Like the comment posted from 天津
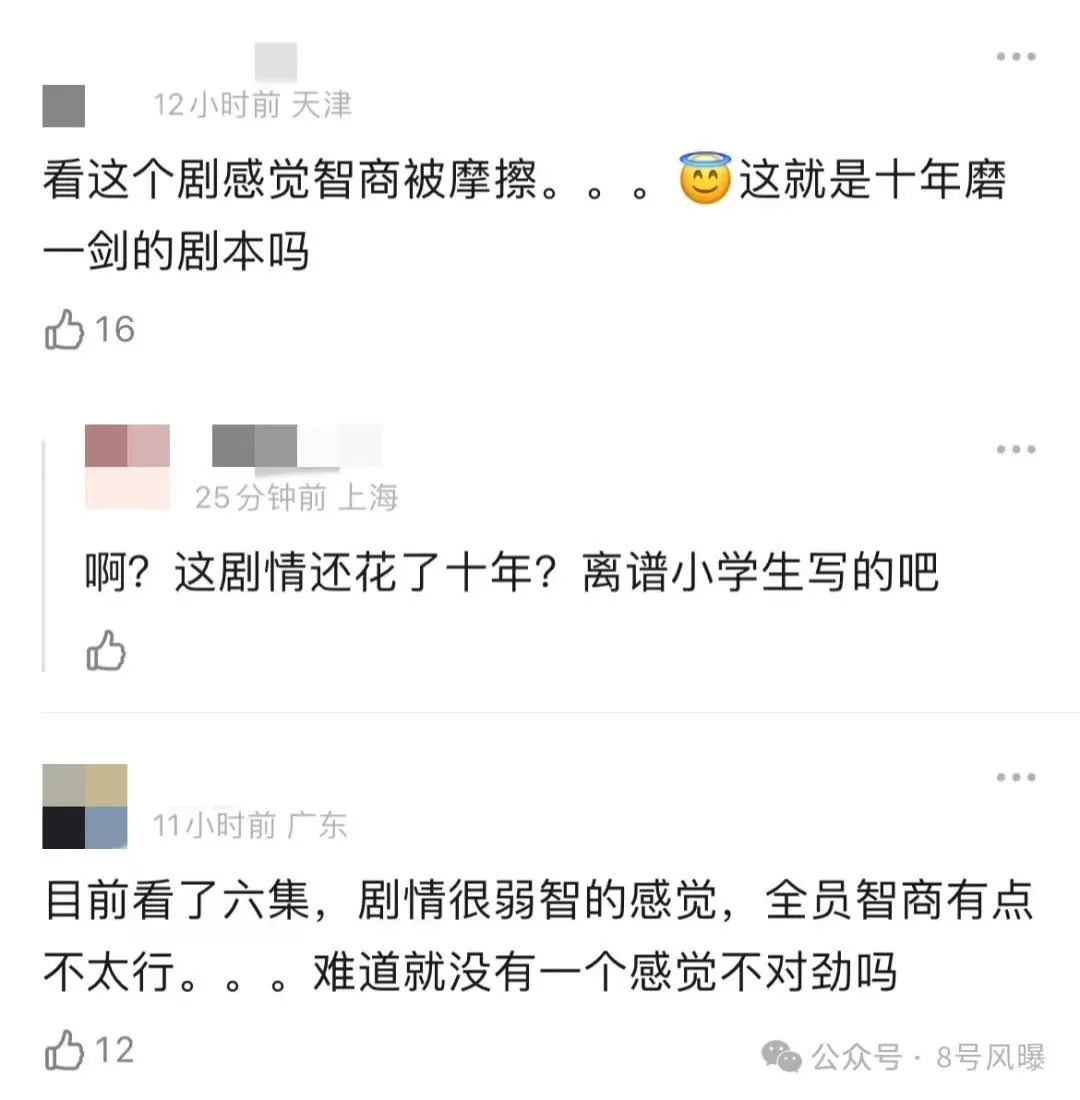The width and height of the screenshot is (1080, 1100). 66,329
